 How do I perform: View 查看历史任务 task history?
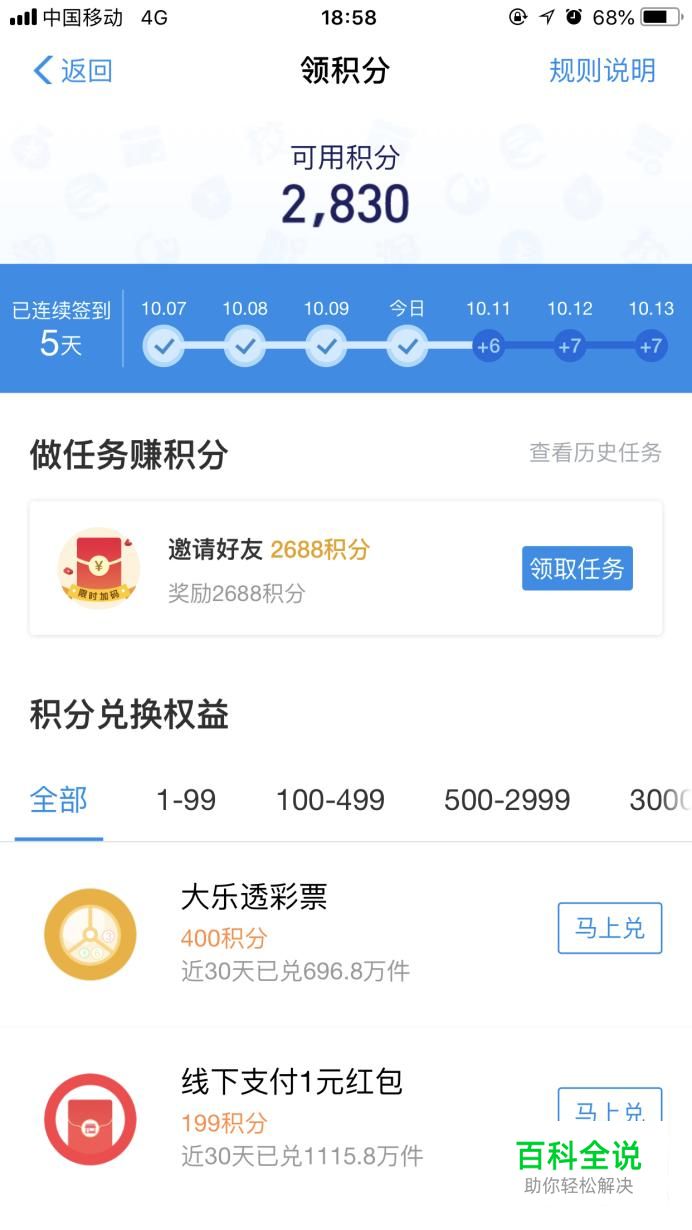595,453
